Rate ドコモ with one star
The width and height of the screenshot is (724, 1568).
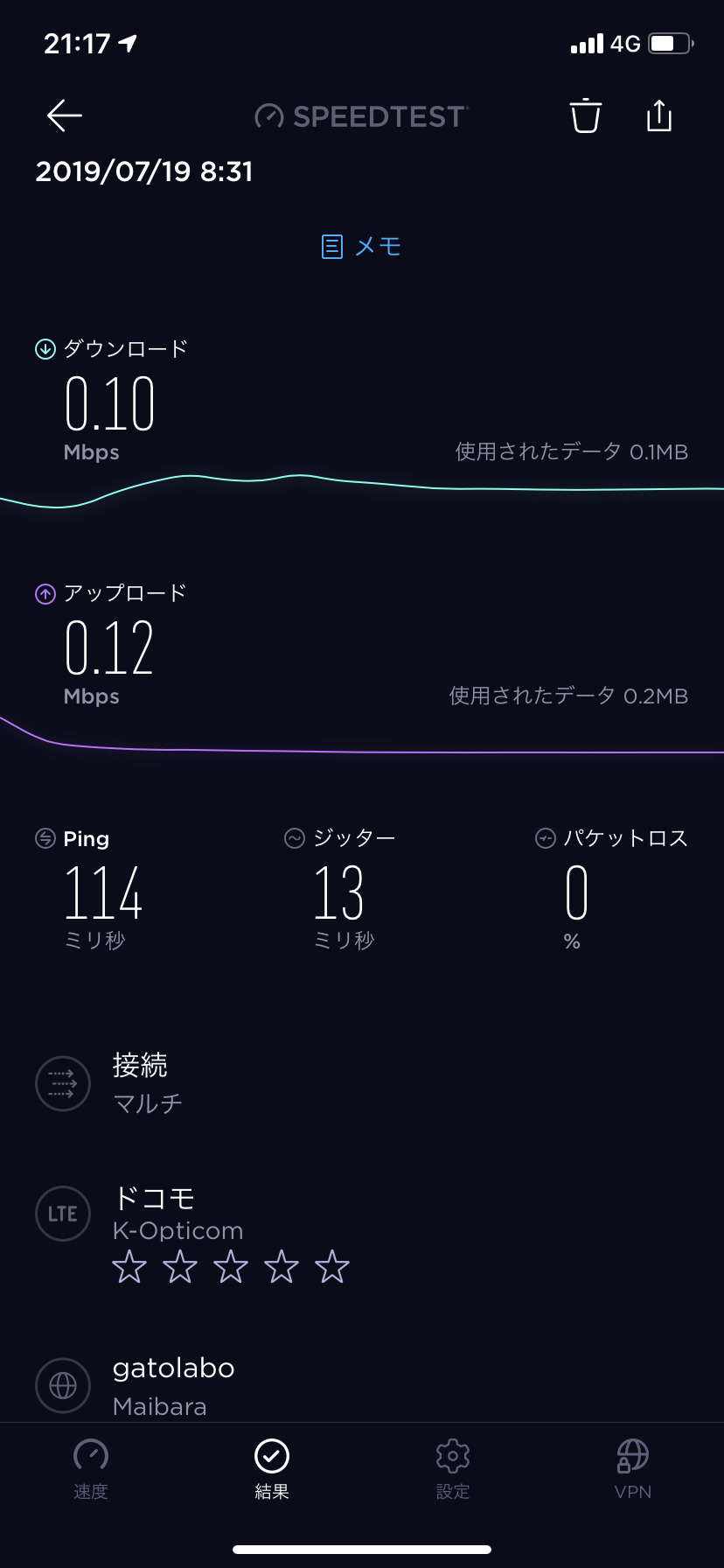129,1267
